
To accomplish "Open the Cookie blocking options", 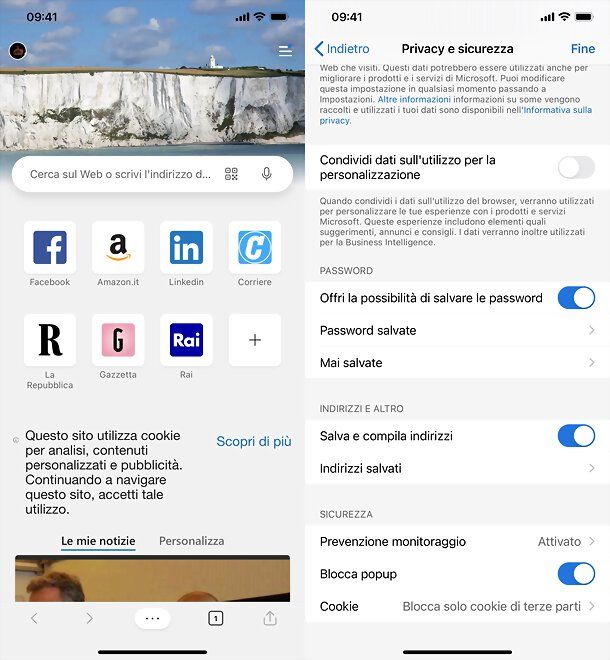I will pos(456,606).
